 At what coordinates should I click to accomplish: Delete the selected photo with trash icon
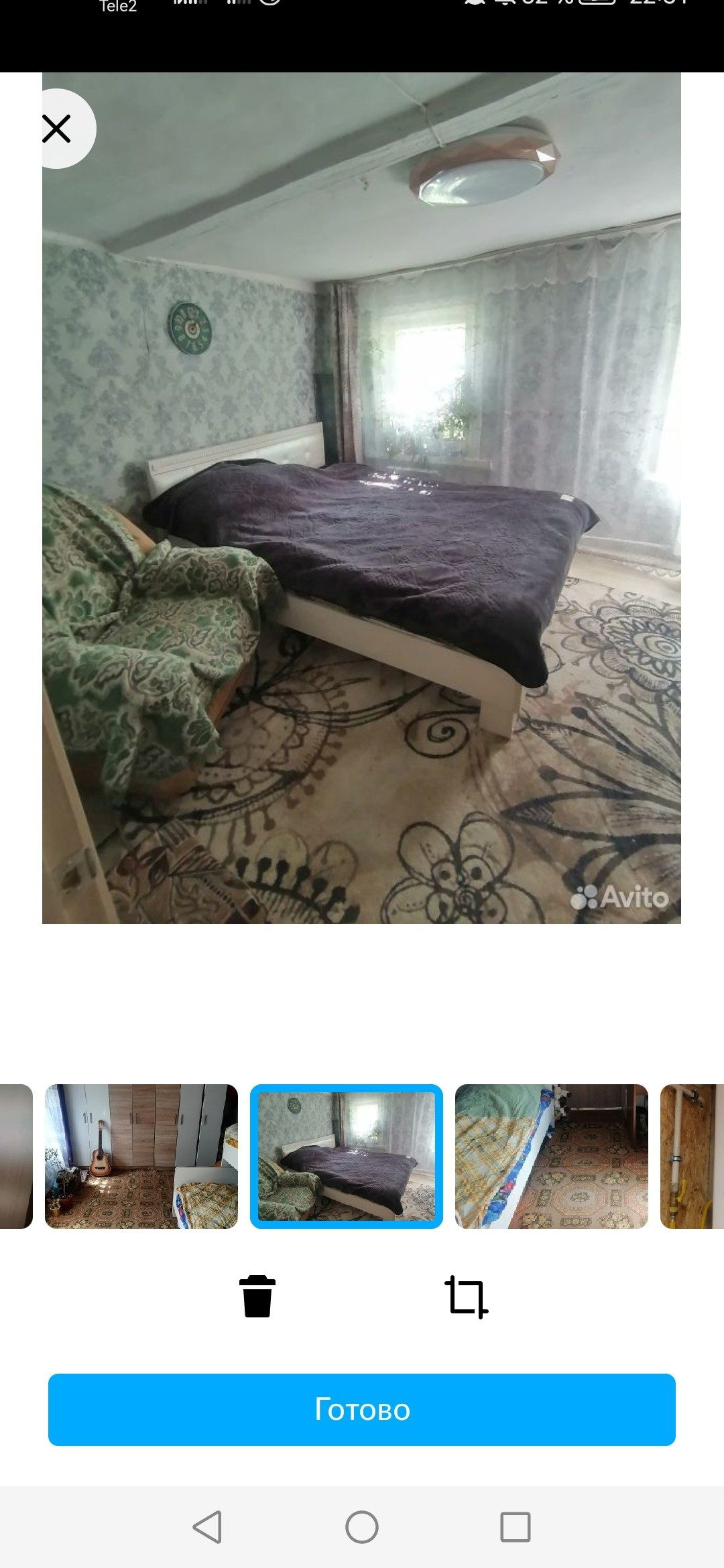coord(257,1296)
